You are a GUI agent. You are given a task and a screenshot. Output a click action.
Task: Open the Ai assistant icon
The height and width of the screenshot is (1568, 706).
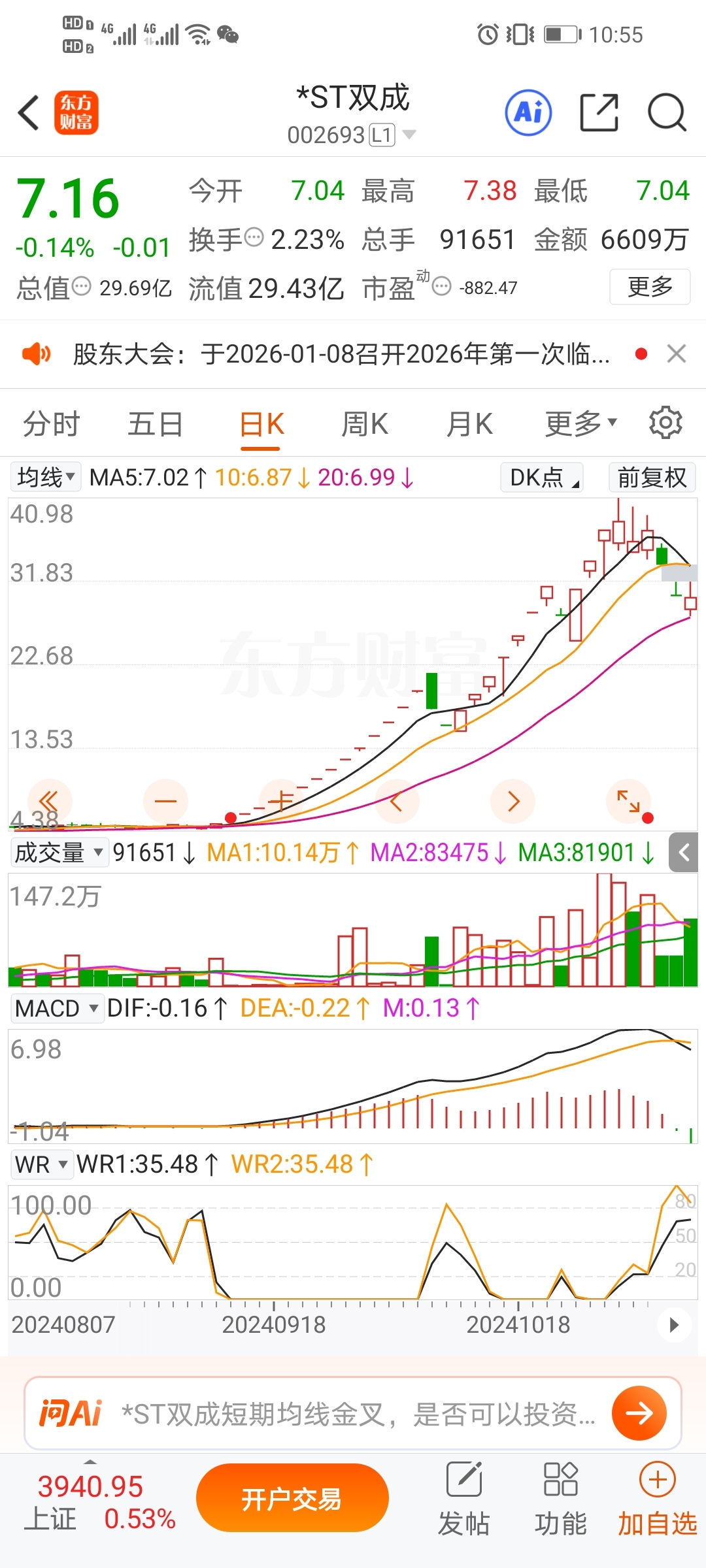[x=528, y=112]
